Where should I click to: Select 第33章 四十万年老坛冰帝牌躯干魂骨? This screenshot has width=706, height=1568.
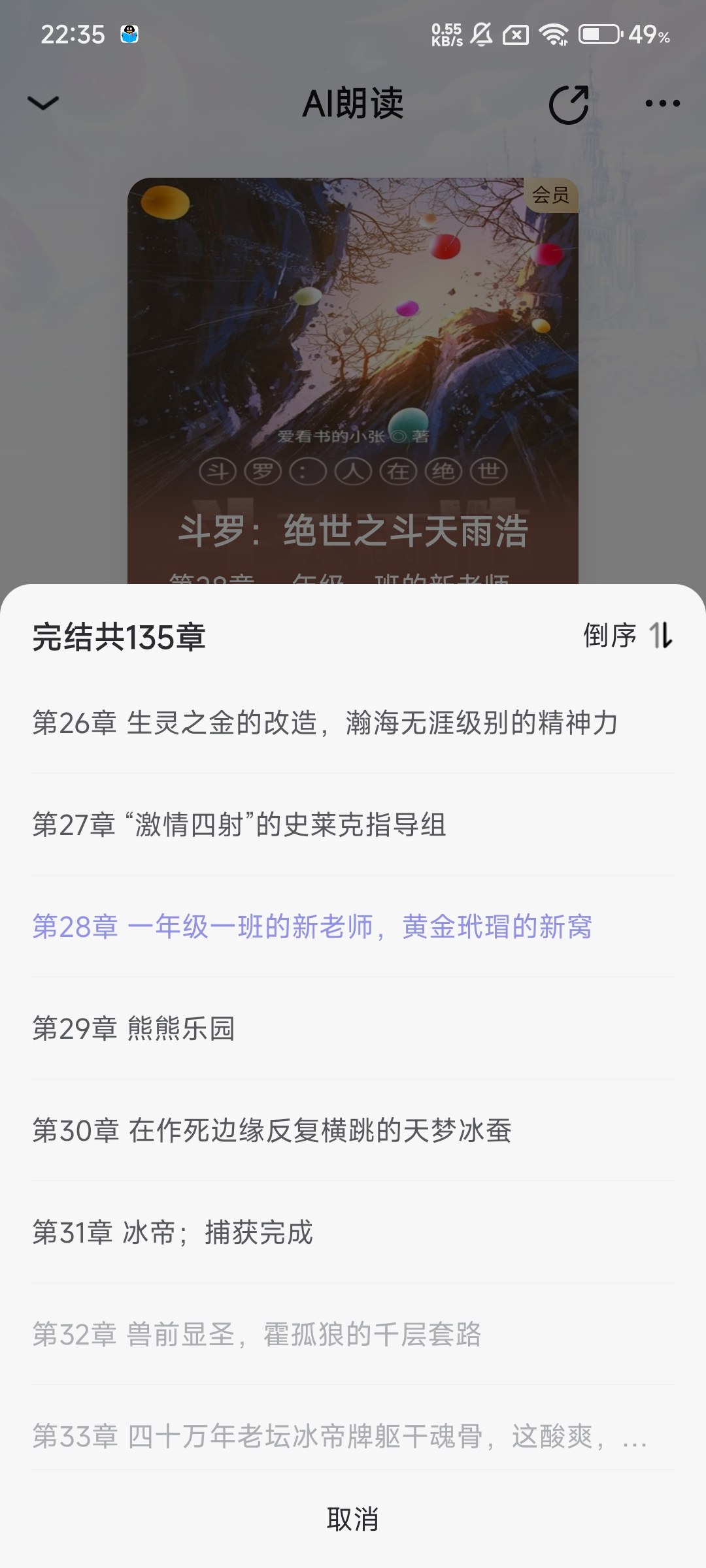tap(340, 1436)
